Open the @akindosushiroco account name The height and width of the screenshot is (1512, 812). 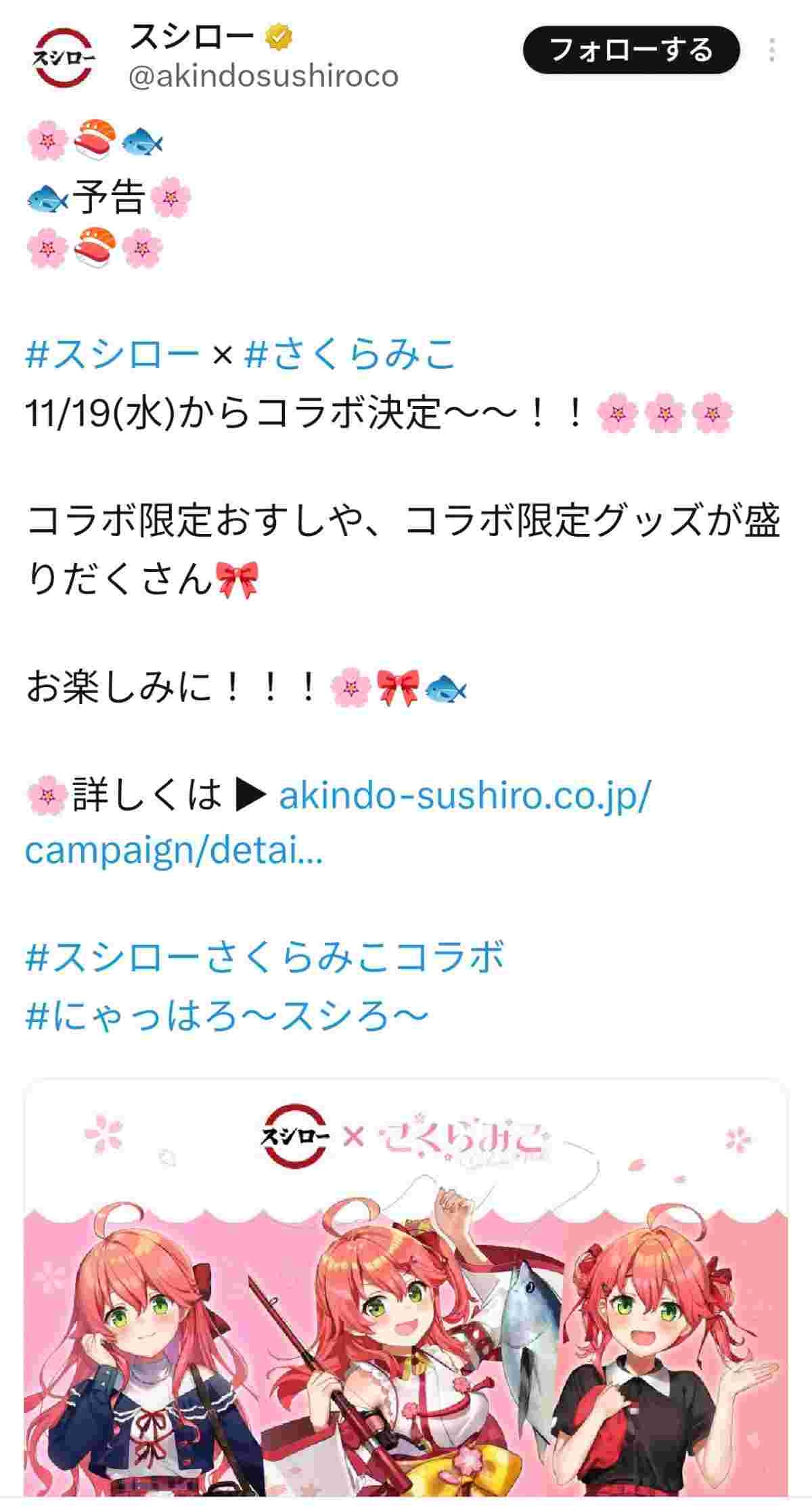[263, 77]
